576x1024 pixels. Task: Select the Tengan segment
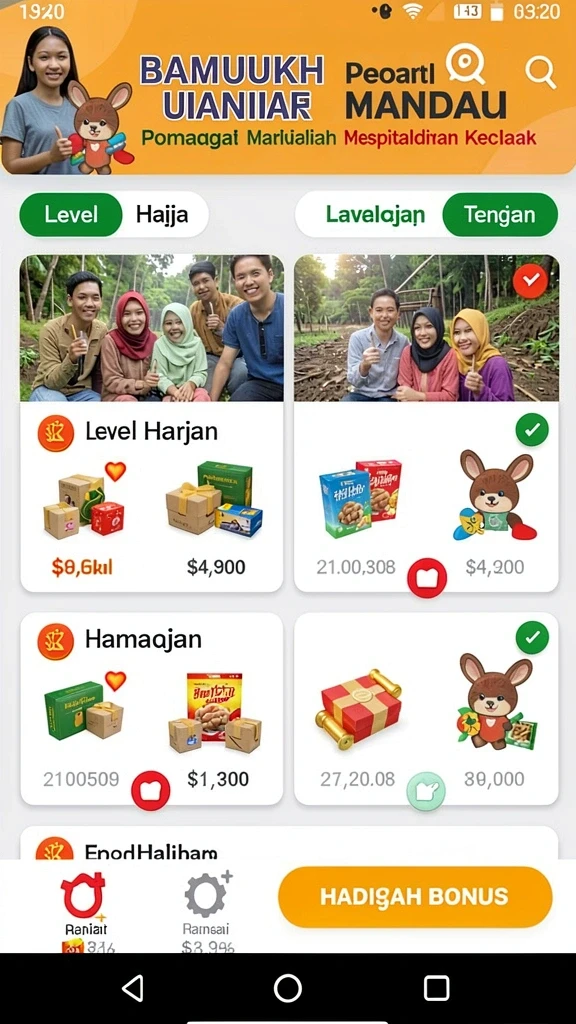coord(500,214)
